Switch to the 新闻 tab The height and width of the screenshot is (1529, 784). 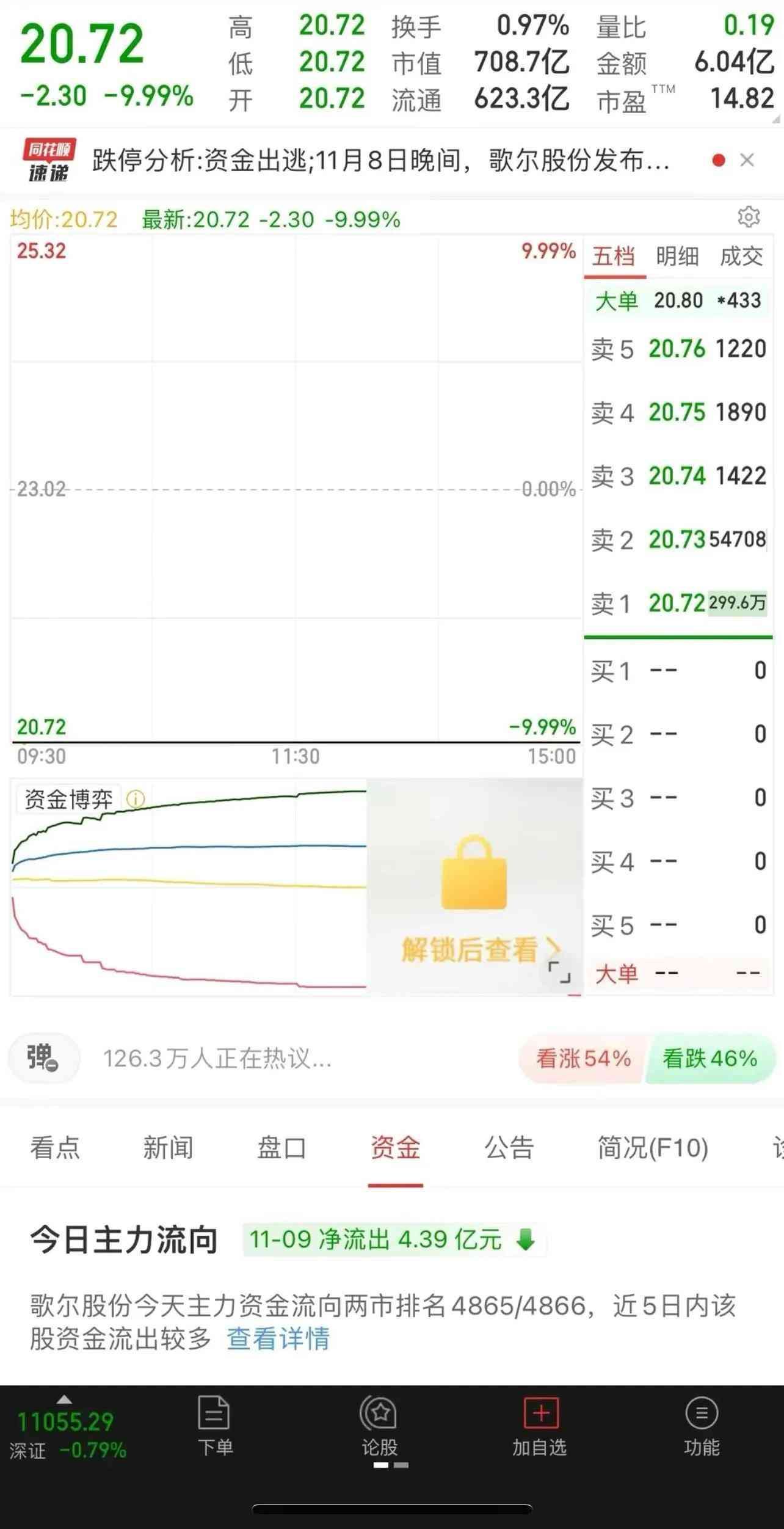(x=168, y=1148)
